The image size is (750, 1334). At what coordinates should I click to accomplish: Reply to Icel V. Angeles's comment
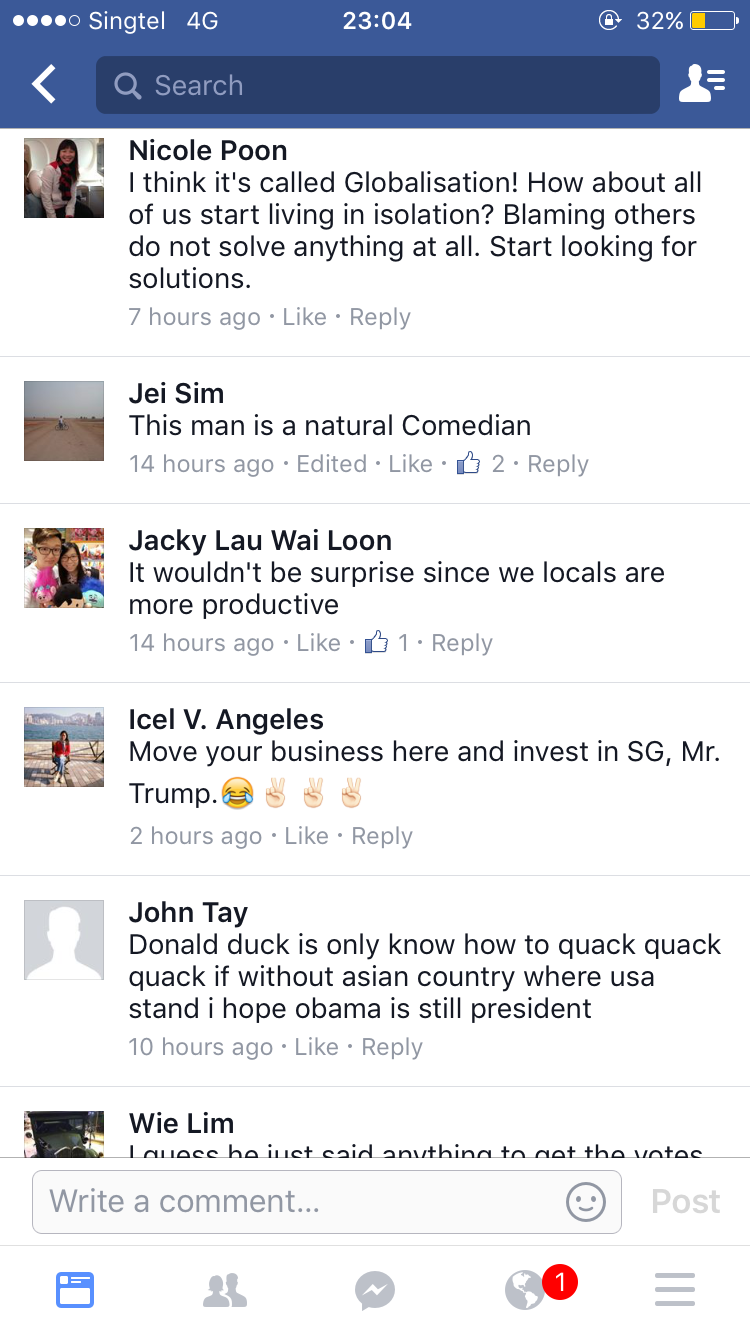click(x=382, y=836)
